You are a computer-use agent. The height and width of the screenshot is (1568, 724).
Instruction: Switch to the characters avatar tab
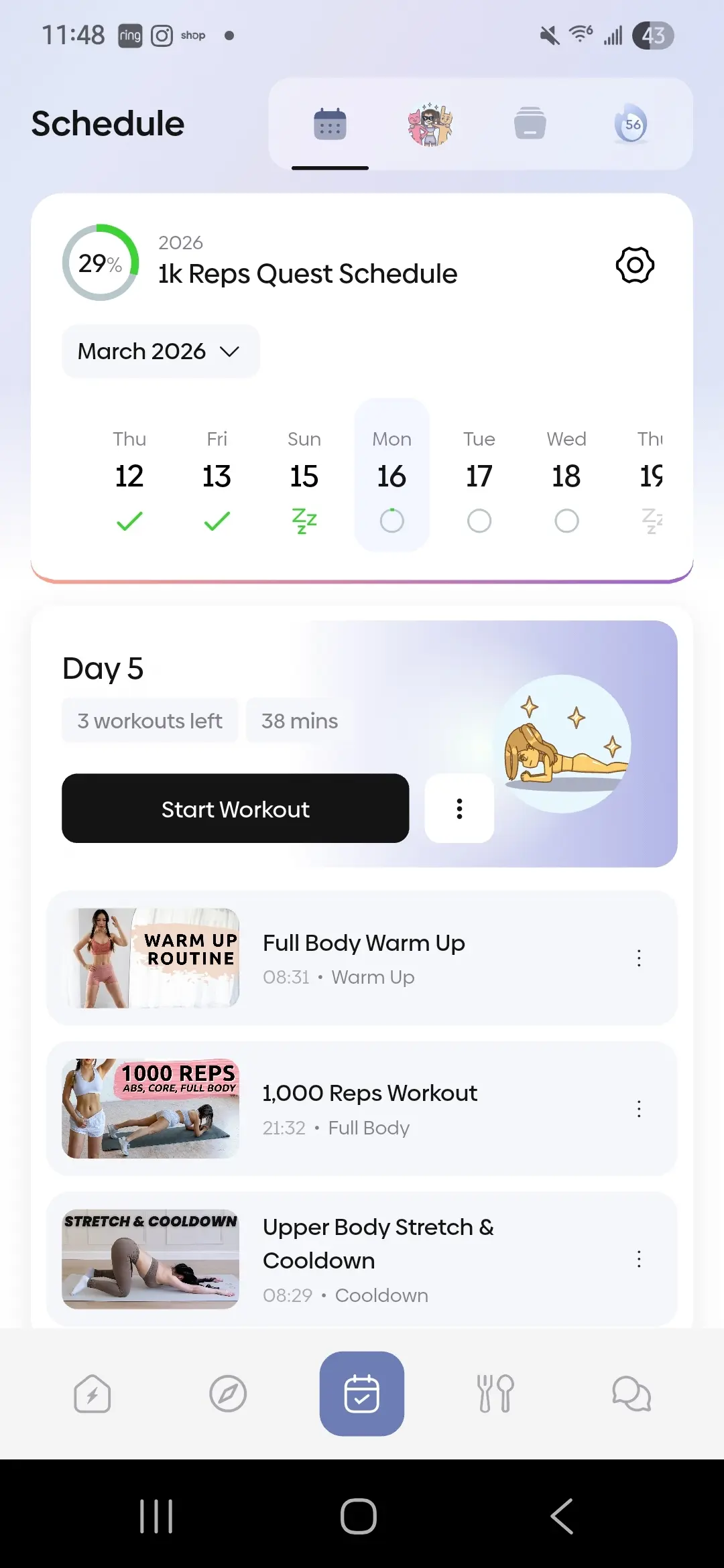430,125
